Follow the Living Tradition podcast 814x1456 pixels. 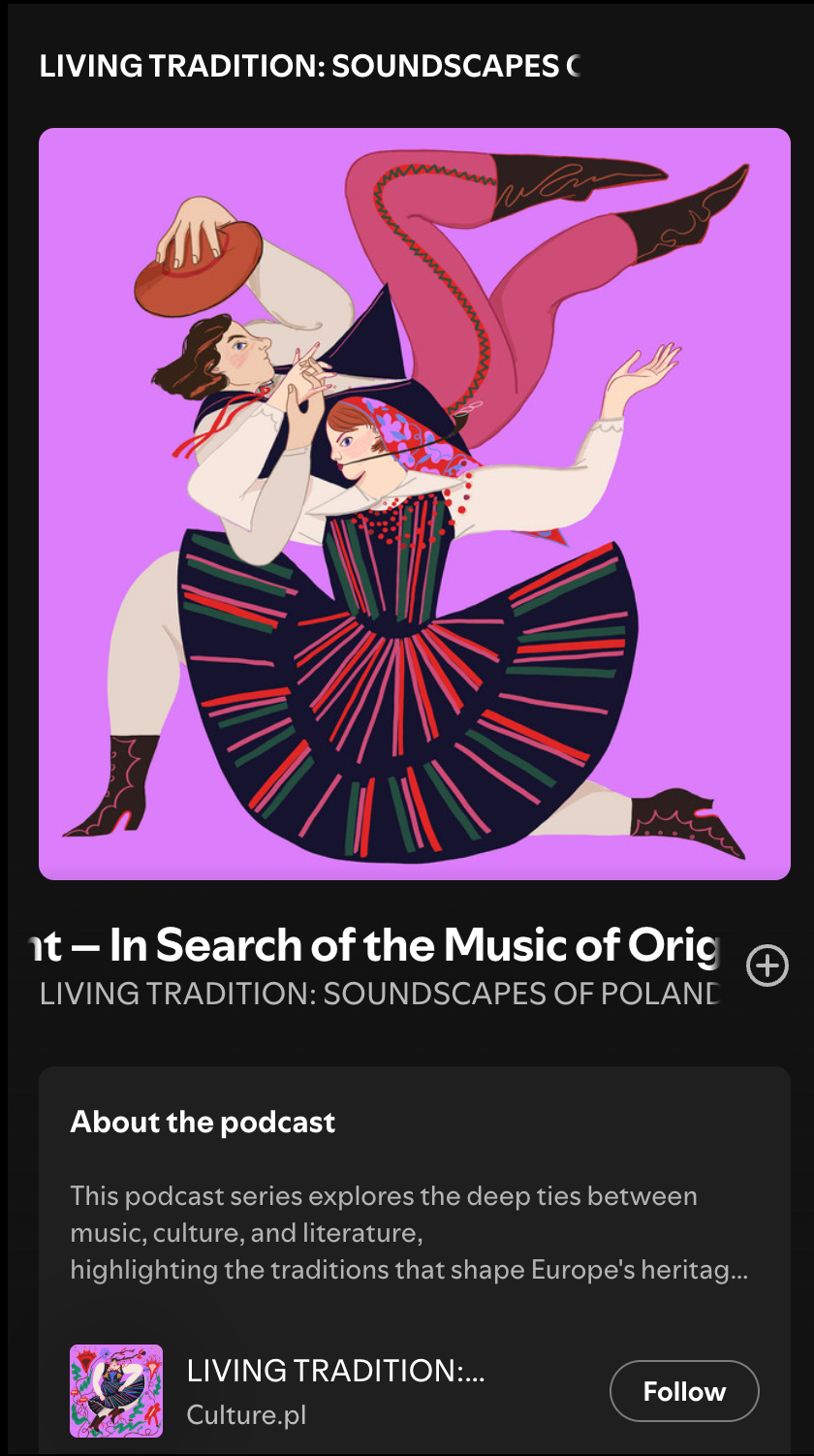[x=684, y=1391]
